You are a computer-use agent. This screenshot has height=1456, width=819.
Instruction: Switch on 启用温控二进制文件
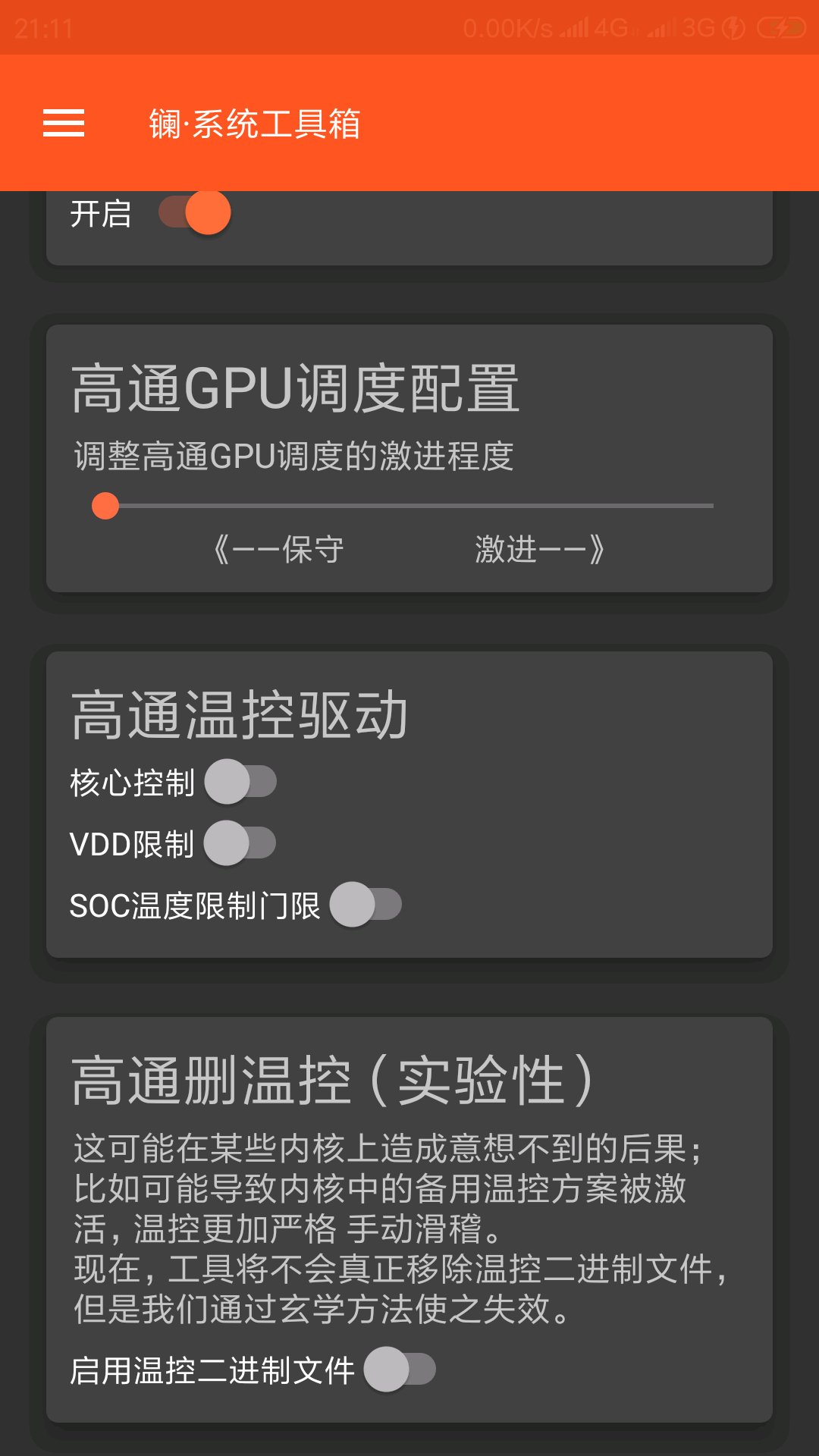[x=400, y=1370]
